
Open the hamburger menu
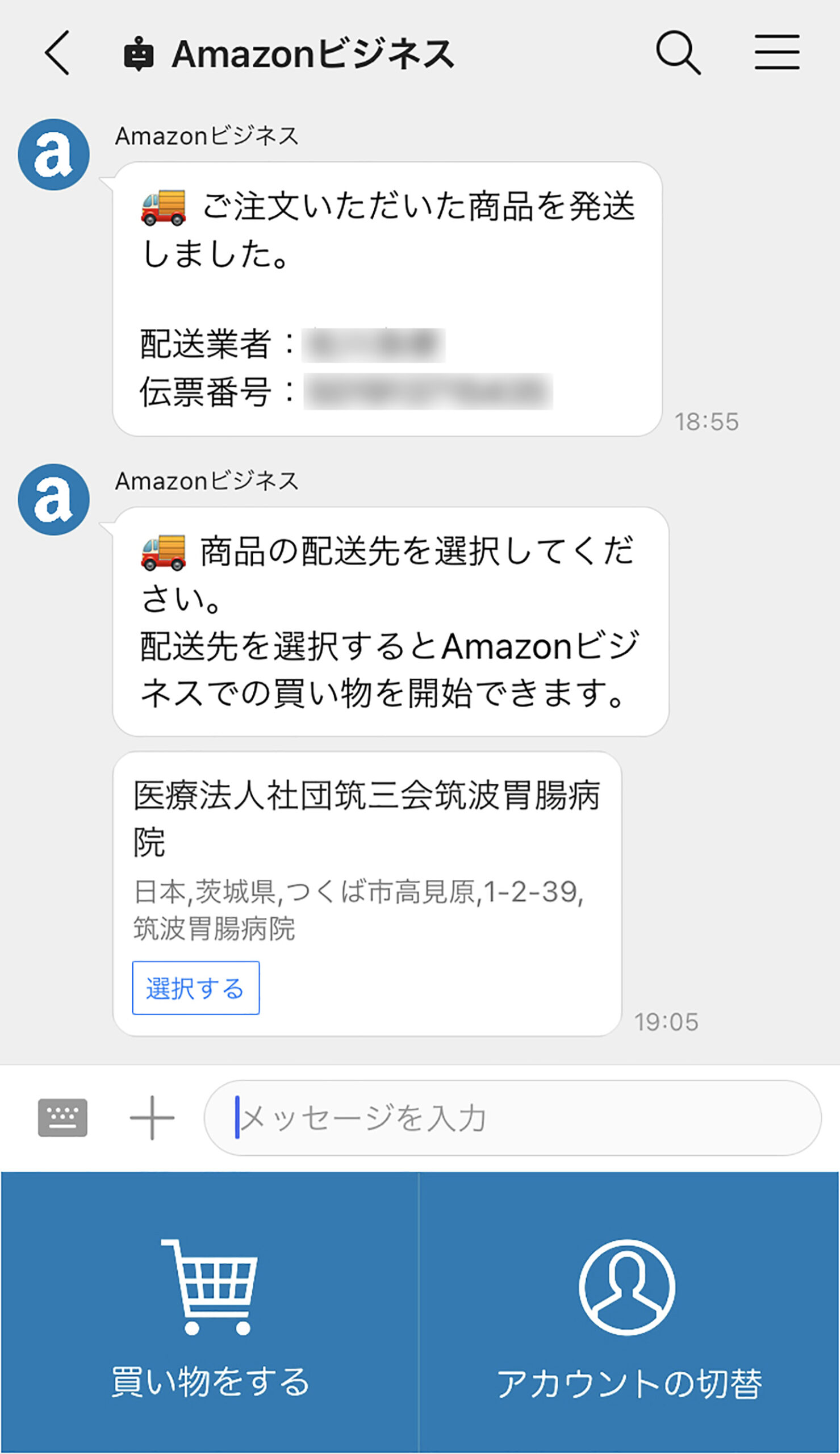pyautogui.click(x=776, y=52)
